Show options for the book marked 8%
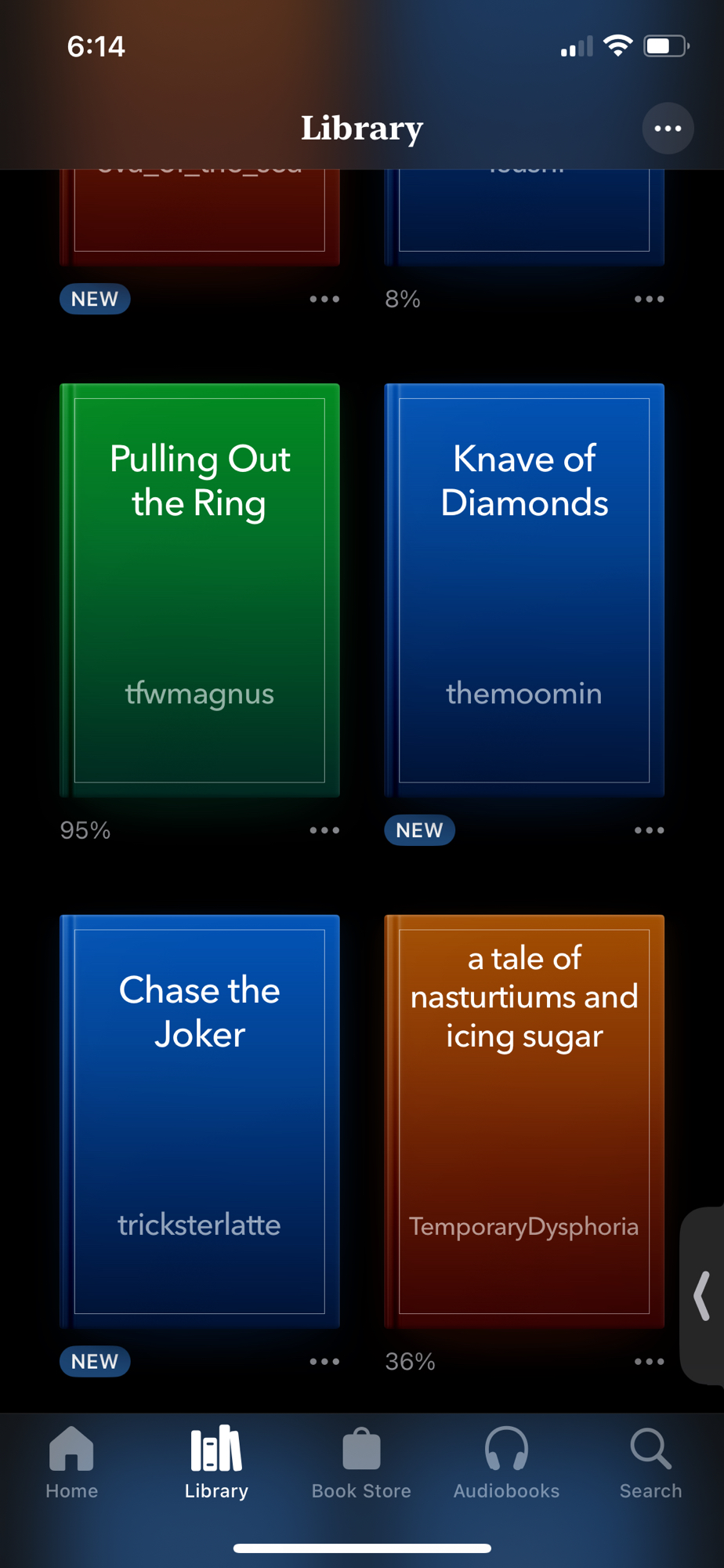Screen dimensions: 724x1568 point(649,299)
